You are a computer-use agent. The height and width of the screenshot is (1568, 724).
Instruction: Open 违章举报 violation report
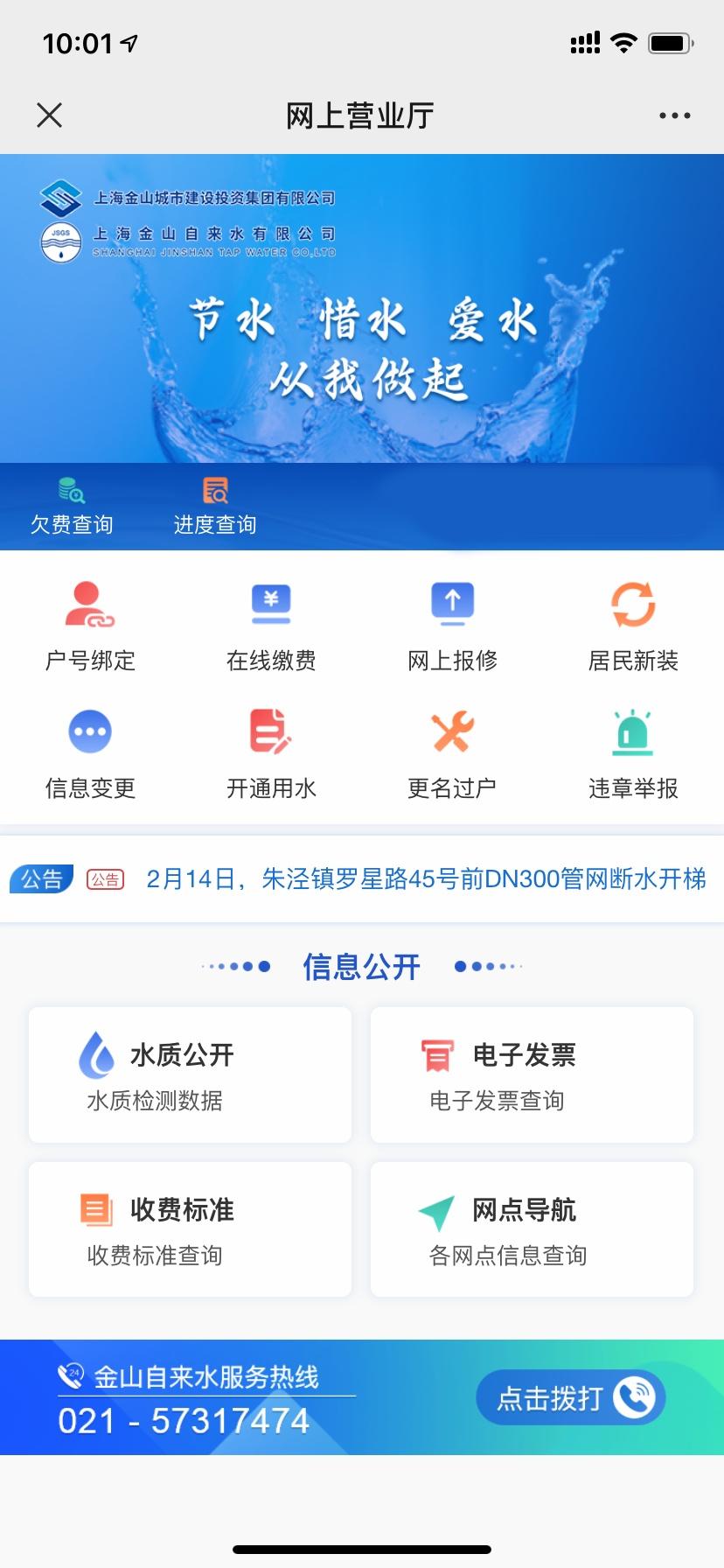633,752
